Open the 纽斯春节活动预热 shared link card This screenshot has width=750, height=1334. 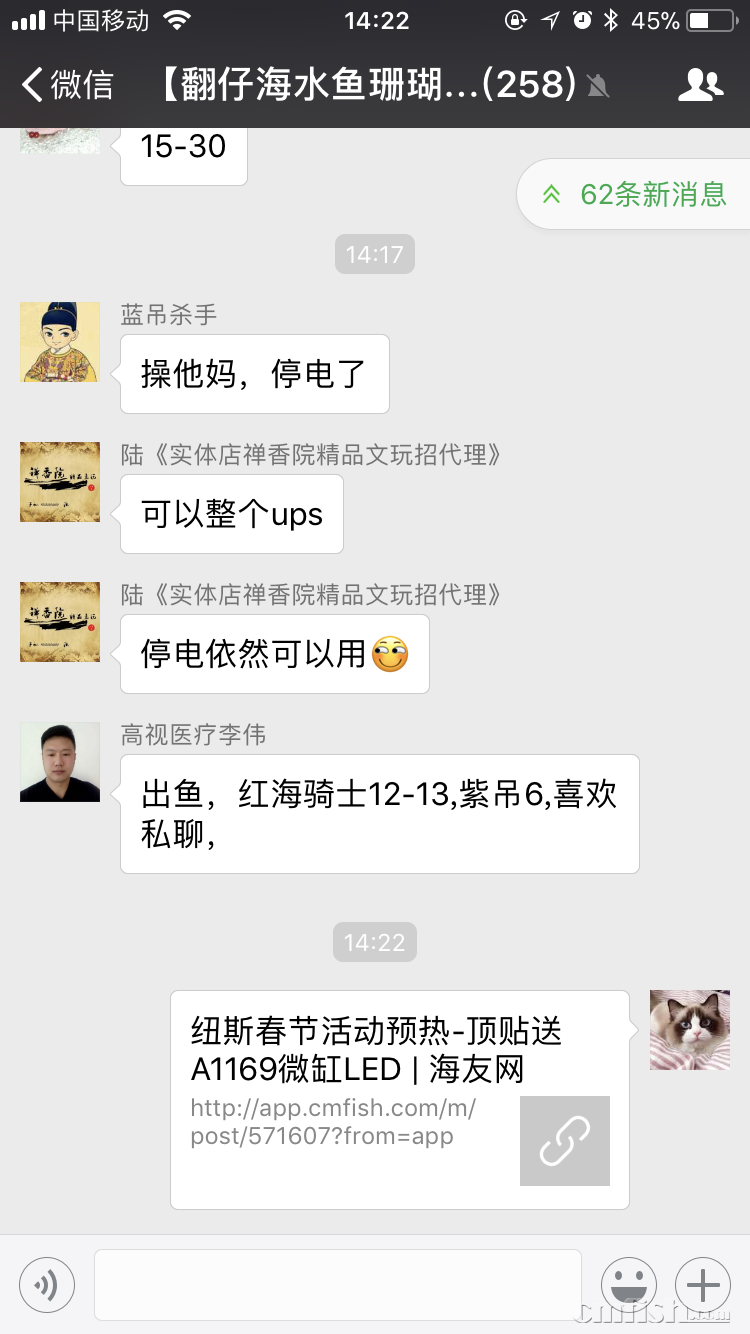[399, 1099]
